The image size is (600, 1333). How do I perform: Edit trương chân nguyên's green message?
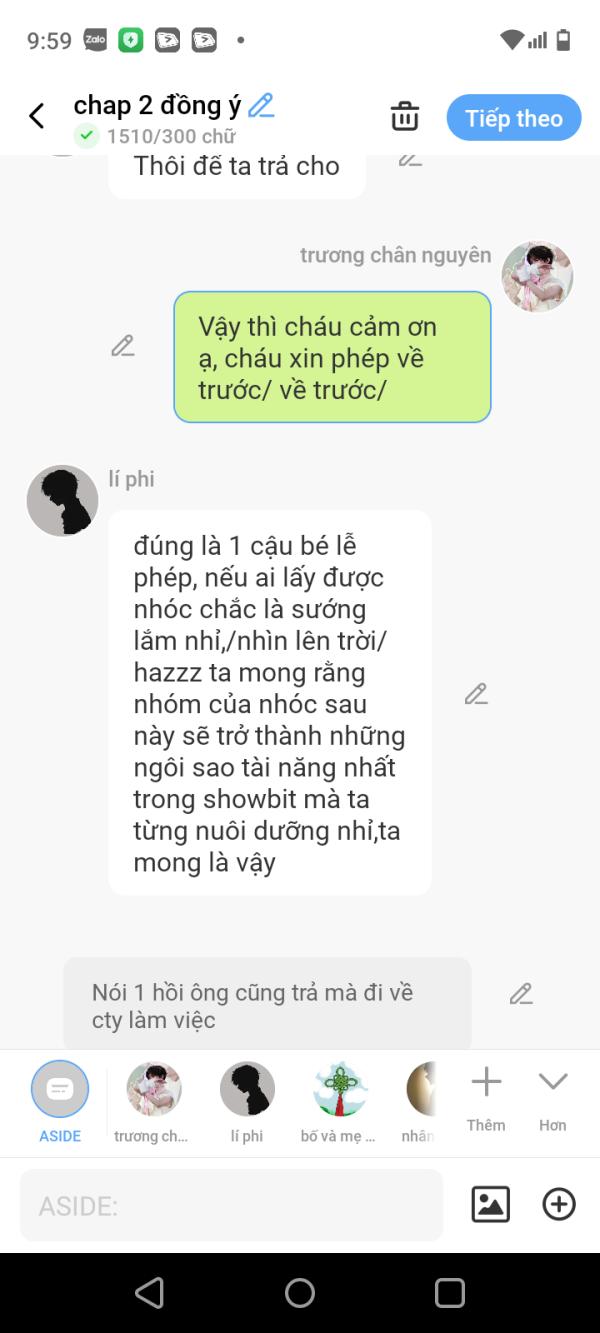coord(123,346)
